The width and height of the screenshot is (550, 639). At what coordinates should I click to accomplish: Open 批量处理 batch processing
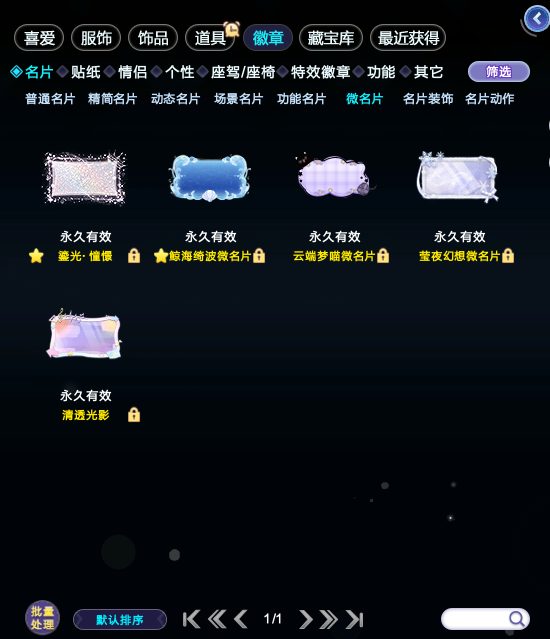click(x=42, y=618)
